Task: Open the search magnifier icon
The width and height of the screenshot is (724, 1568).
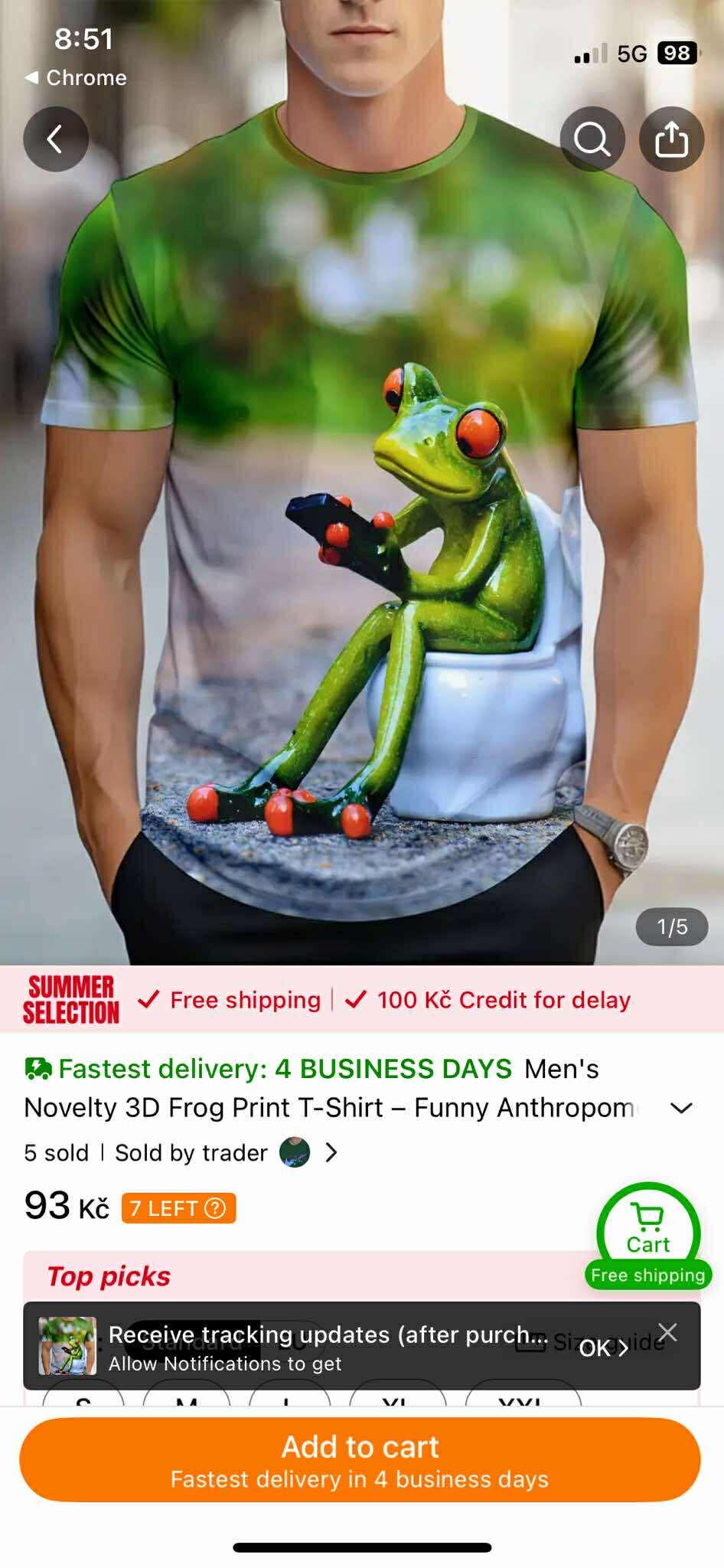Action: [x=592, y=139]
